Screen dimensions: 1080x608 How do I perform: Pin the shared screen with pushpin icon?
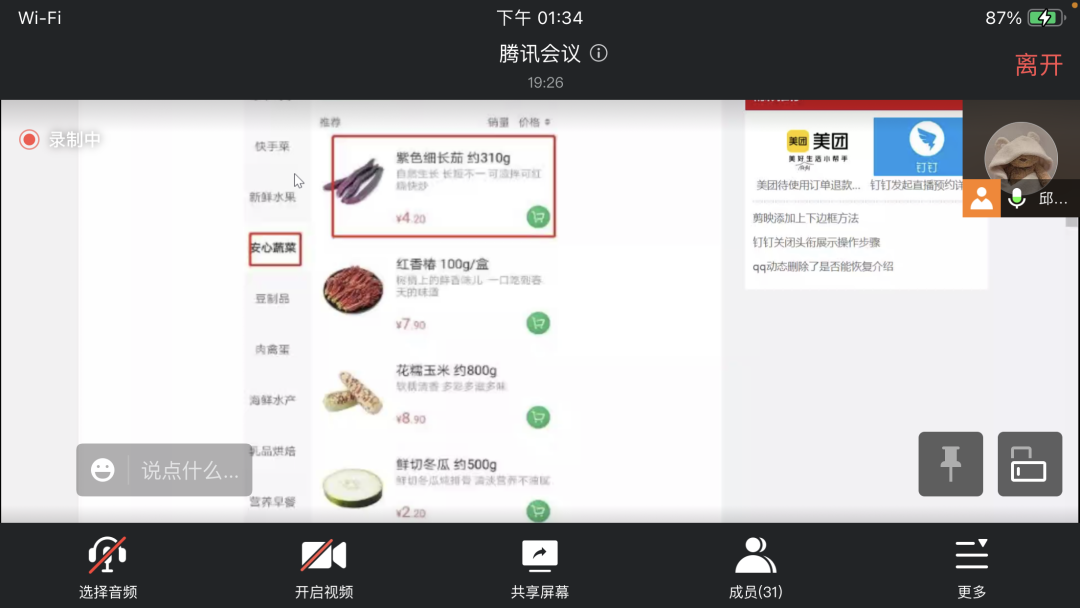[x=950, y=464]
